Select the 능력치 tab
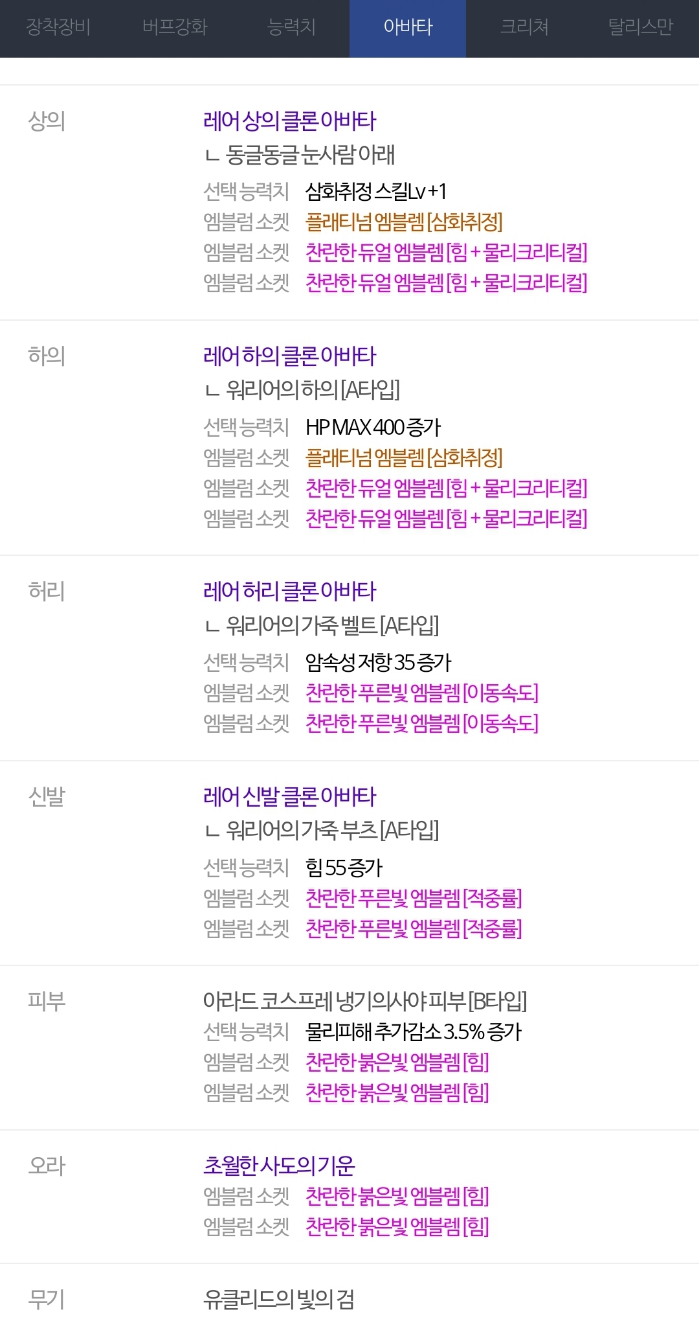Screen dimensions: 699x1334 tap(291, 27)
